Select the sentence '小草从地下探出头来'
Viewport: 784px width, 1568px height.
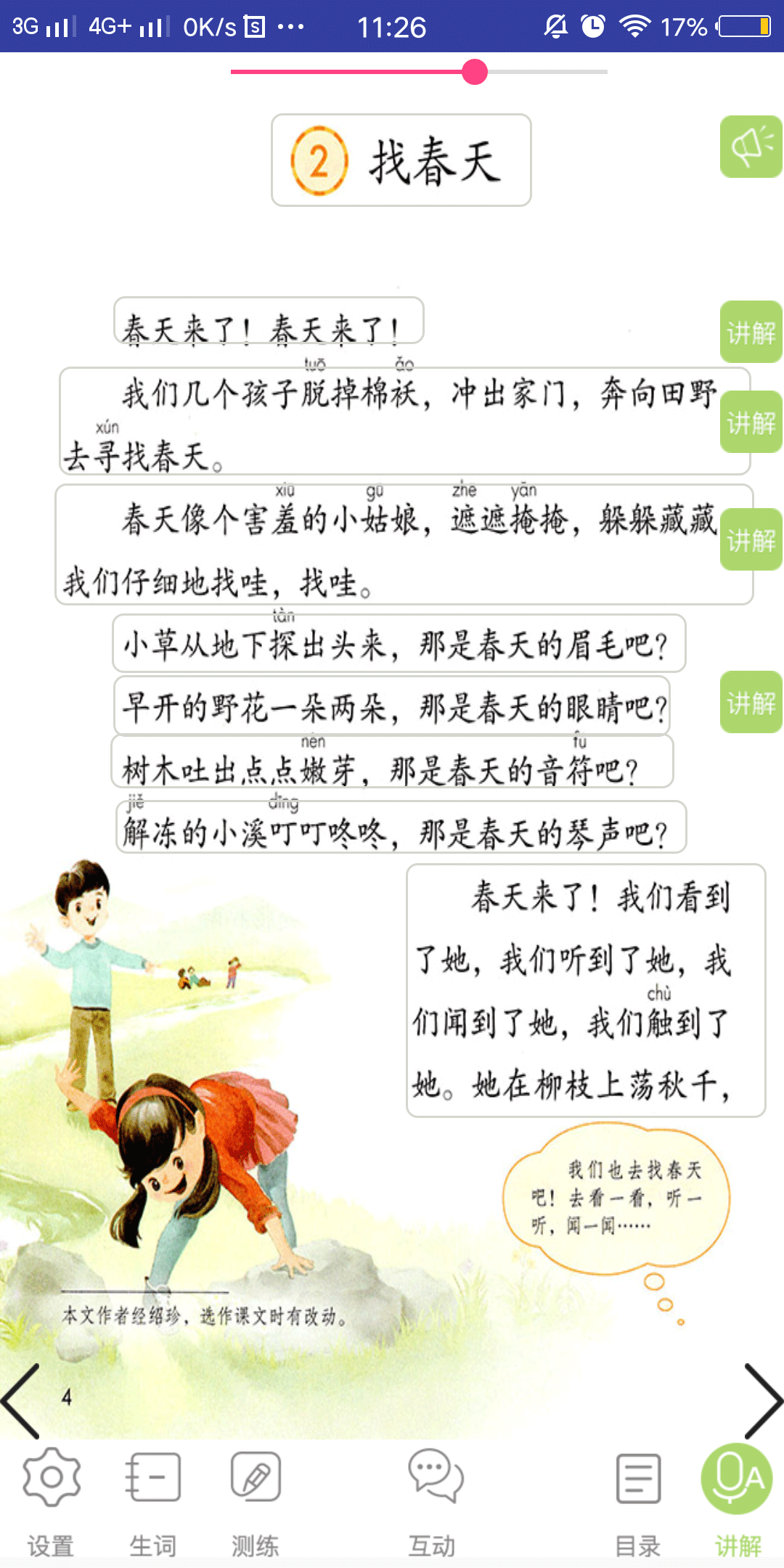(x=399, y=644)
